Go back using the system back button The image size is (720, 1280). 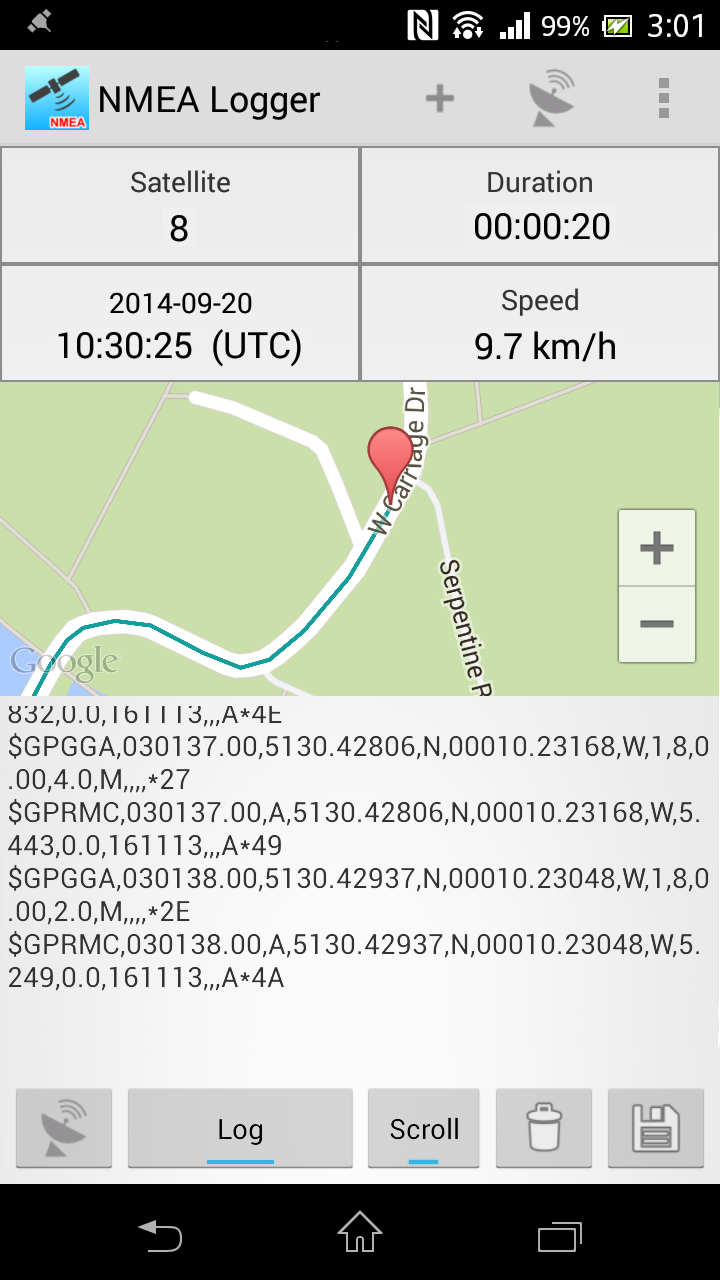160,1234
